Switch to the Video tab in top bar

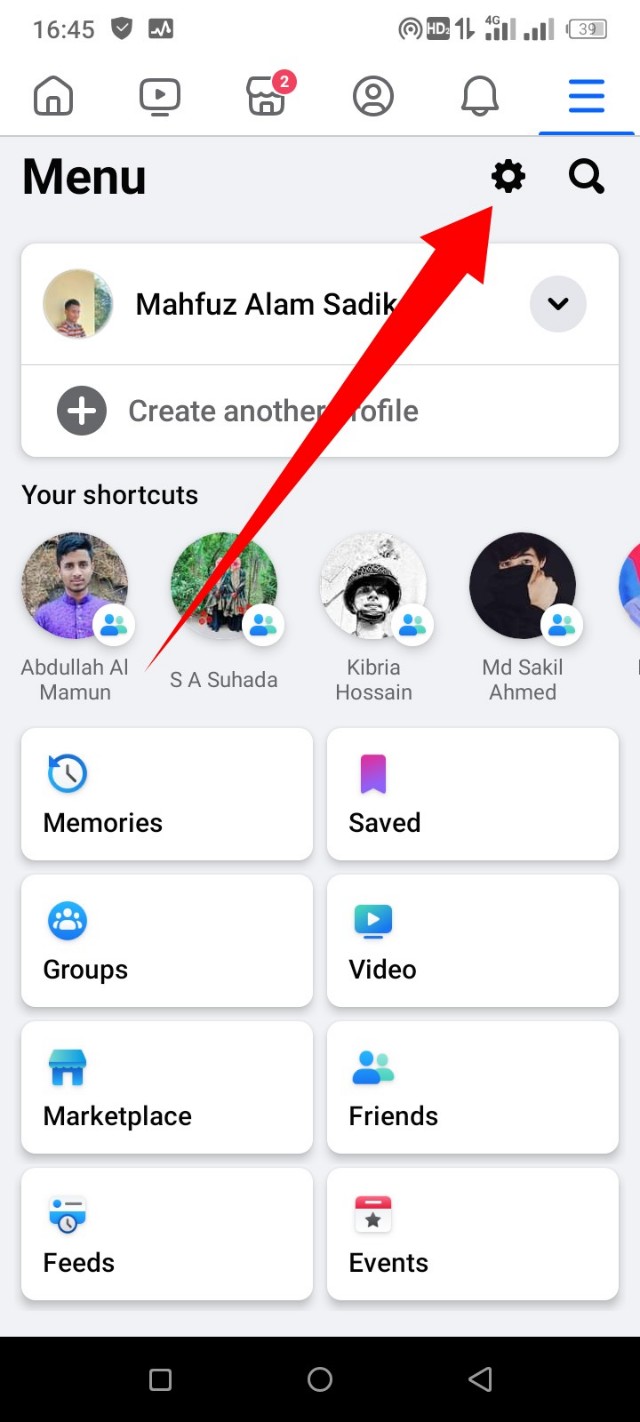click(160, 97)
